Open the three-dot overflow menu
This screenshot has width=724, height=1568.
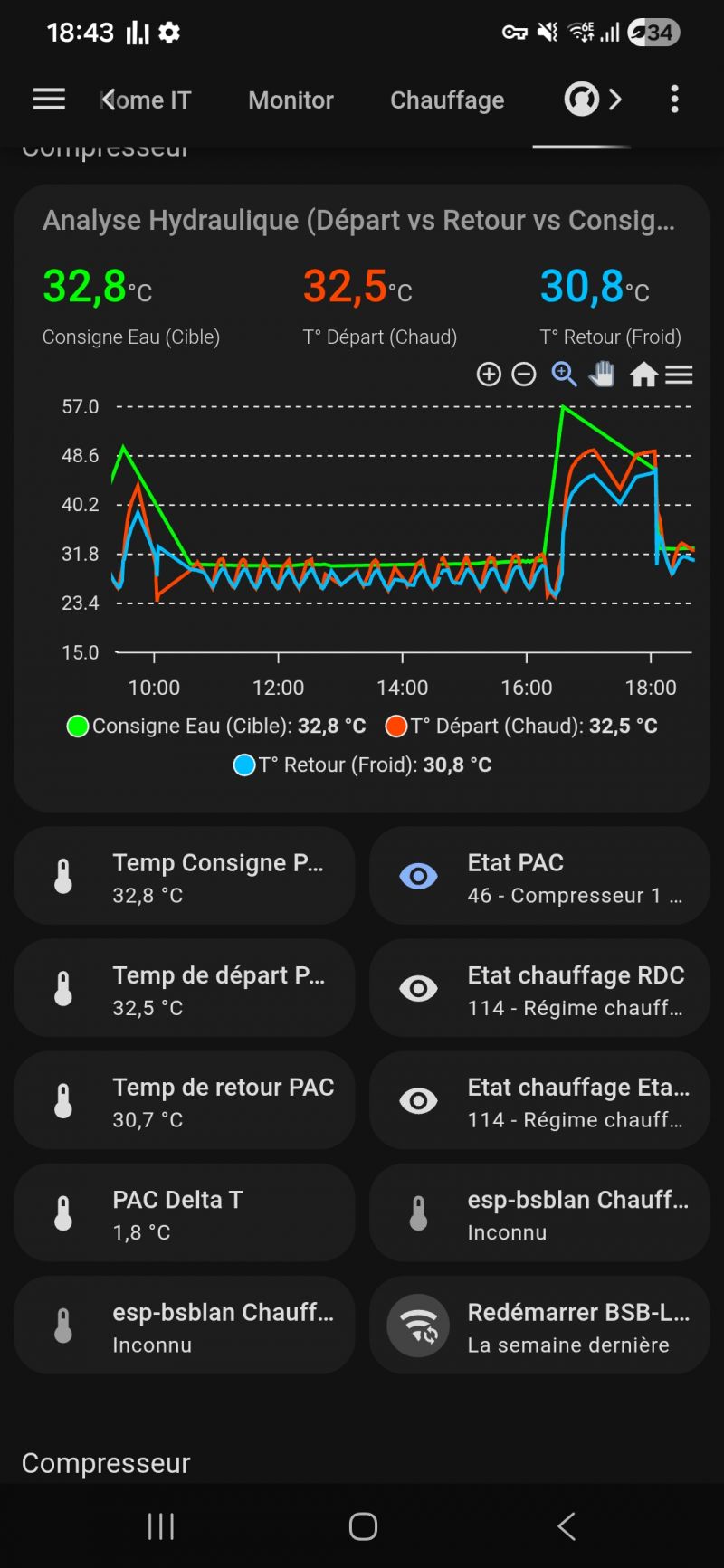click(x=674, y=100)
